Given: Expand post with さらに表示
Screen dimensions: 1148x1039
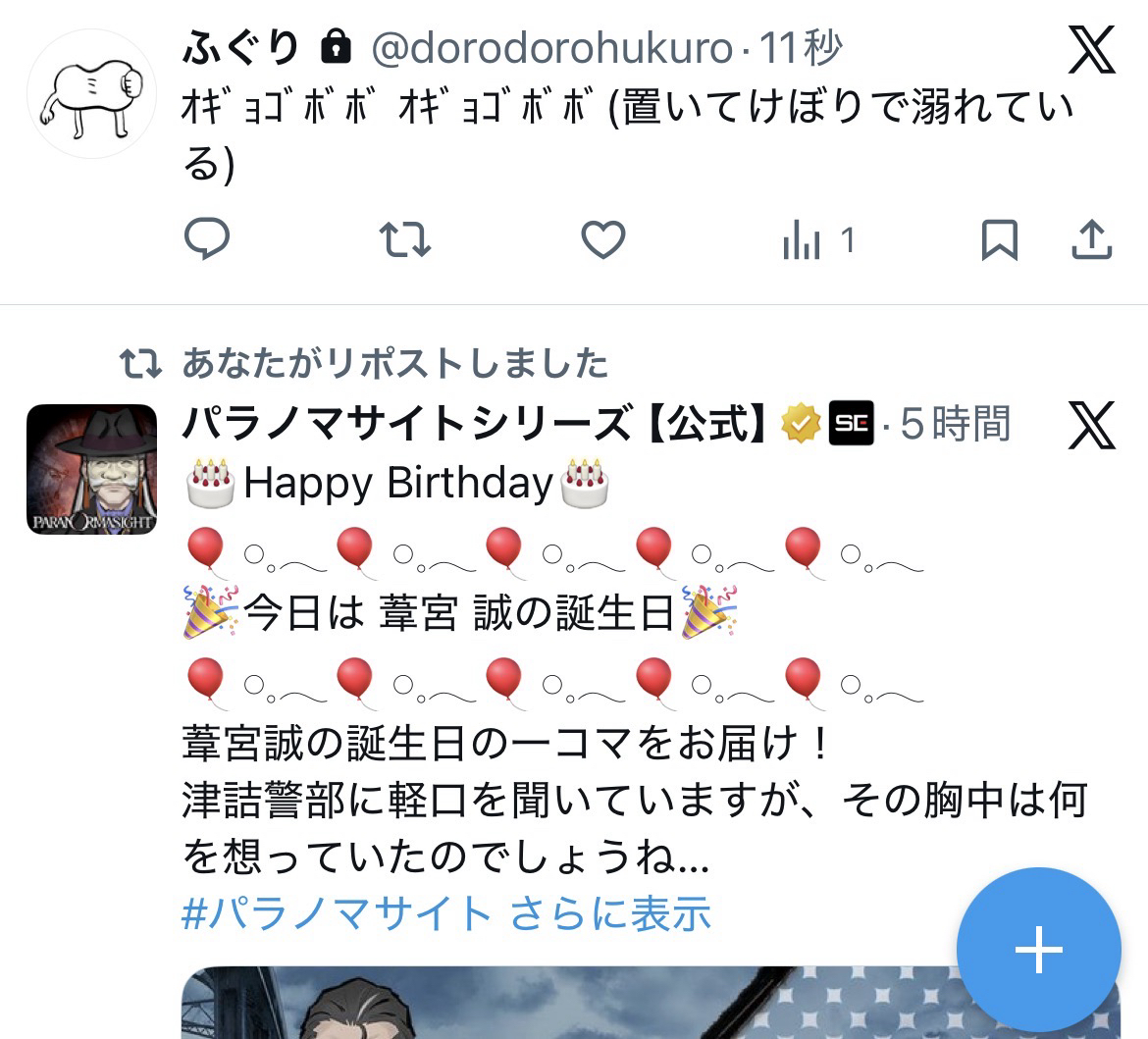Looking at the screenshot, I should (x=610, y=913).
